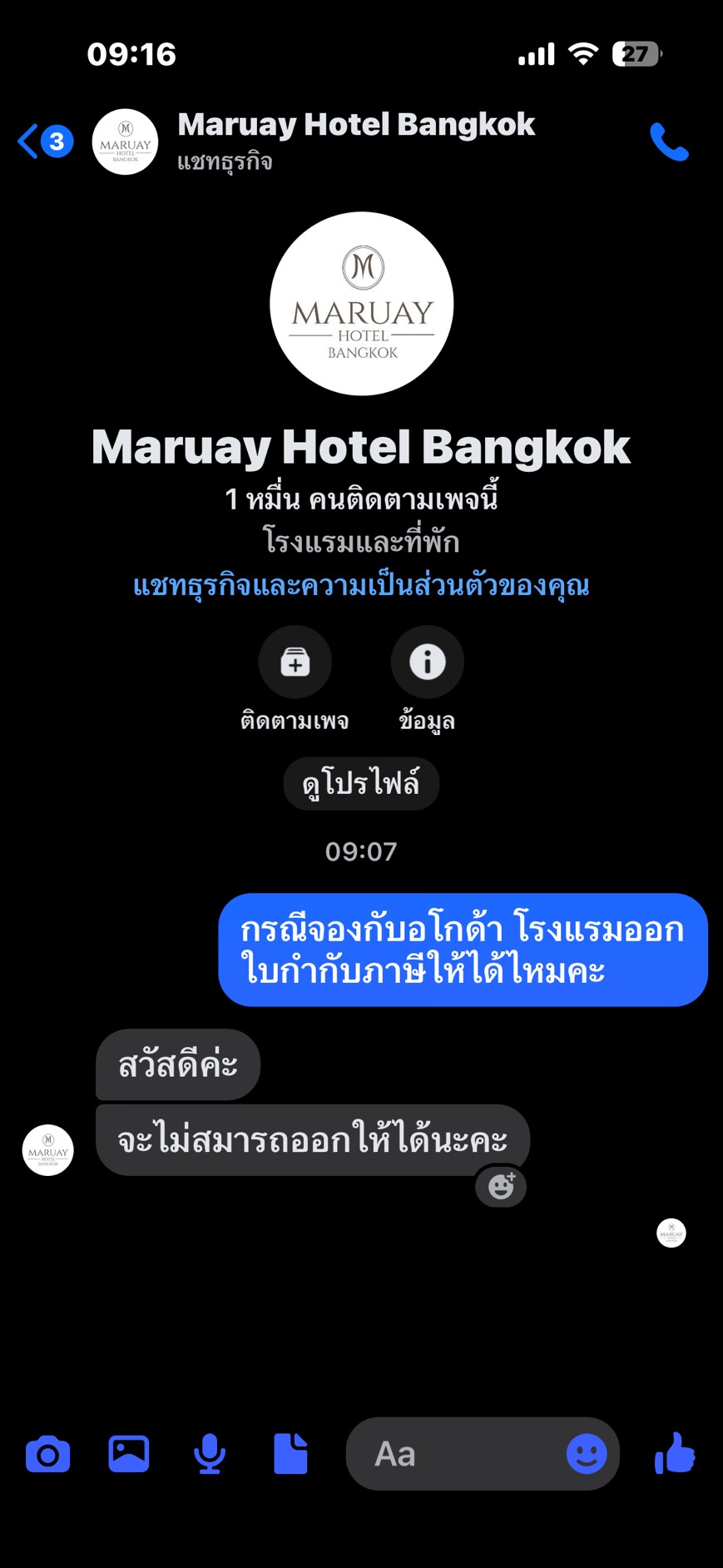Attach a file to the chat
723x1568 pixels.
290,1454
